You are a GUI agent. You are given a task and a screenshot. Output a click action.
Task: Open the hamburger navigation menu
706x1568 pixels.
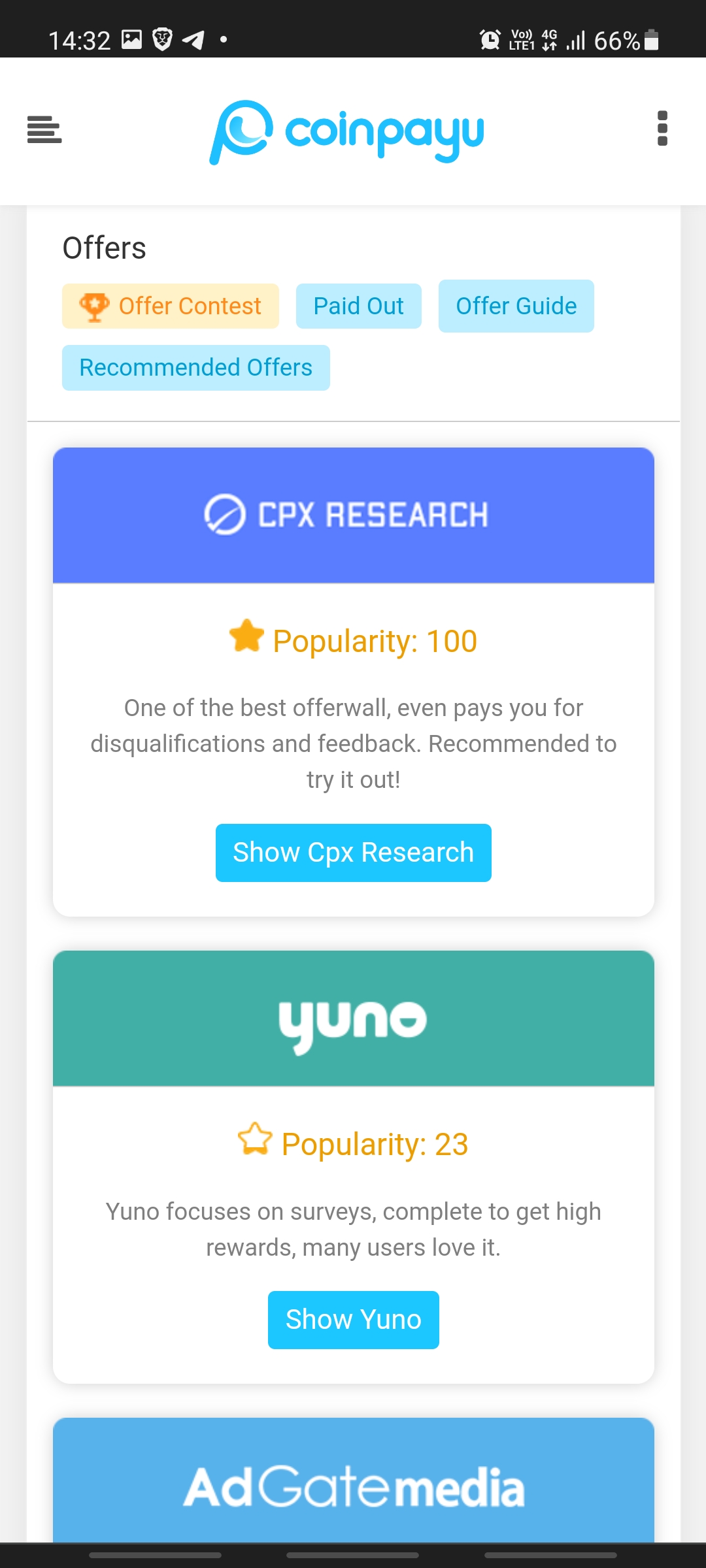tap(44, 131)
